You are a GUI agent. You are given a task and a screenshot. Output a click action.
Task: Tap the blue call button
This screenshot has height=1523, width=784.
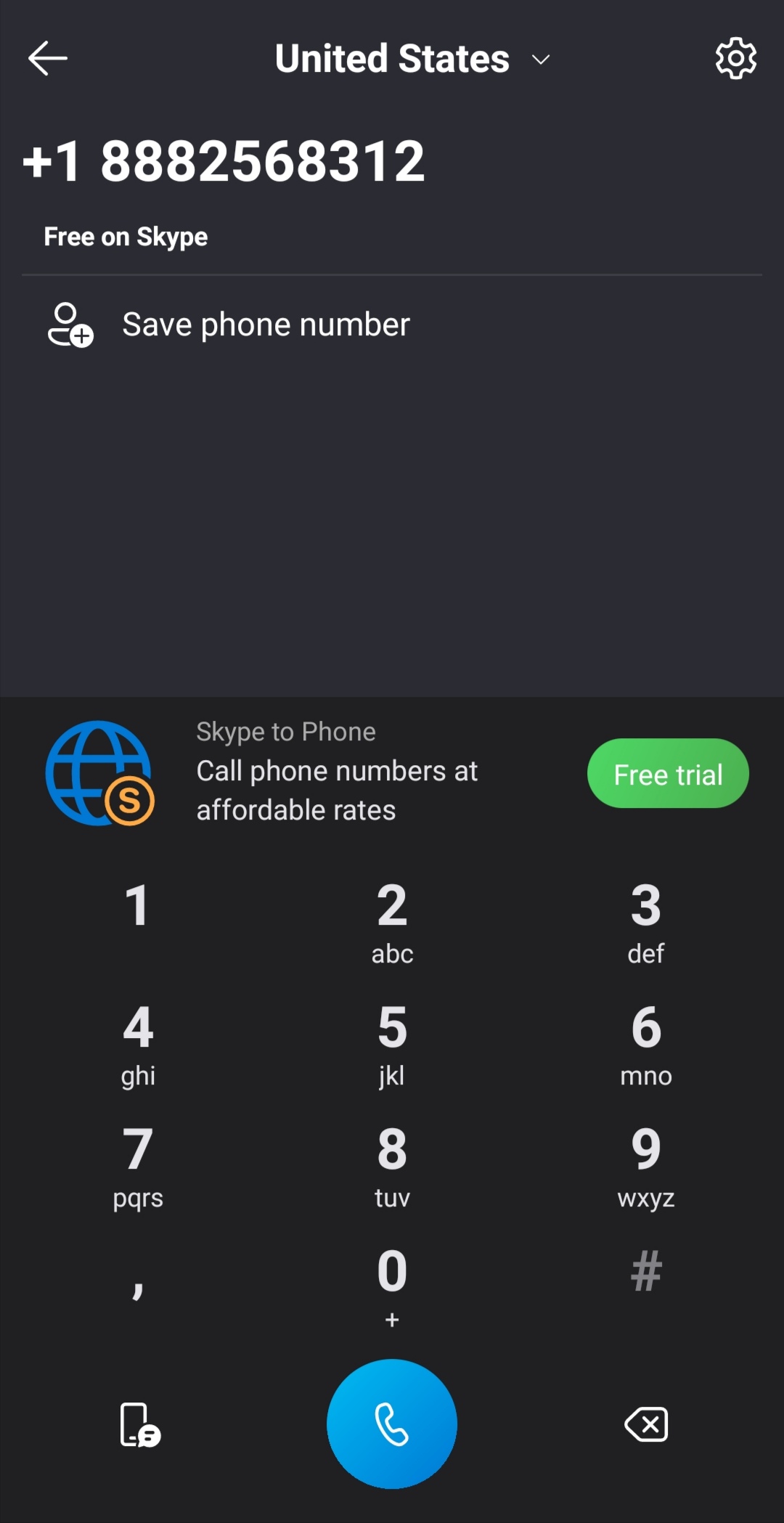pos(391,1423)
